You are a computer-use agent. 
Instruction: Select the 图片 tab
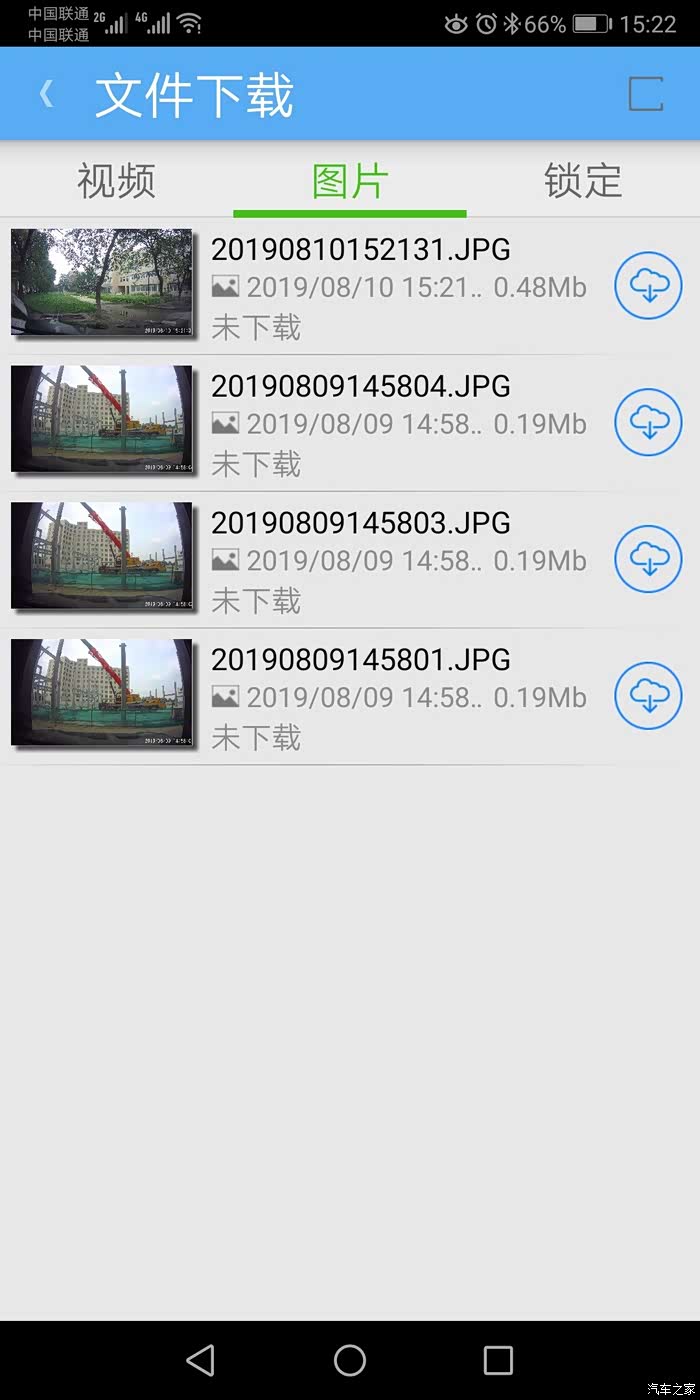tap(350, 182)
